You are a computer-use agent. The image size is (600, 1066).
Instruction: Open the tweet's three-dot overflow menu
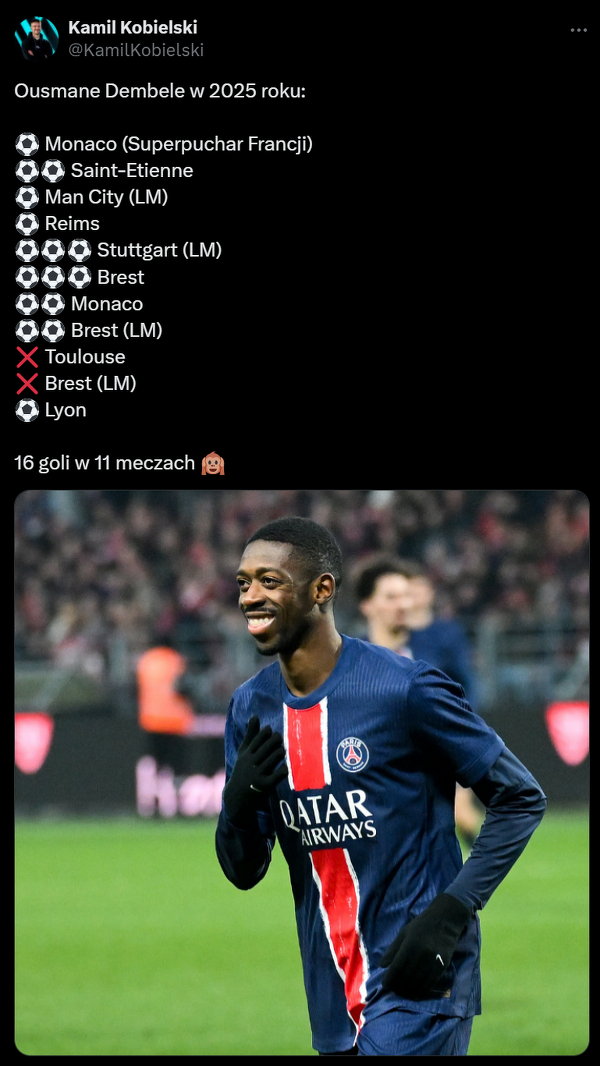pos(578,30)
